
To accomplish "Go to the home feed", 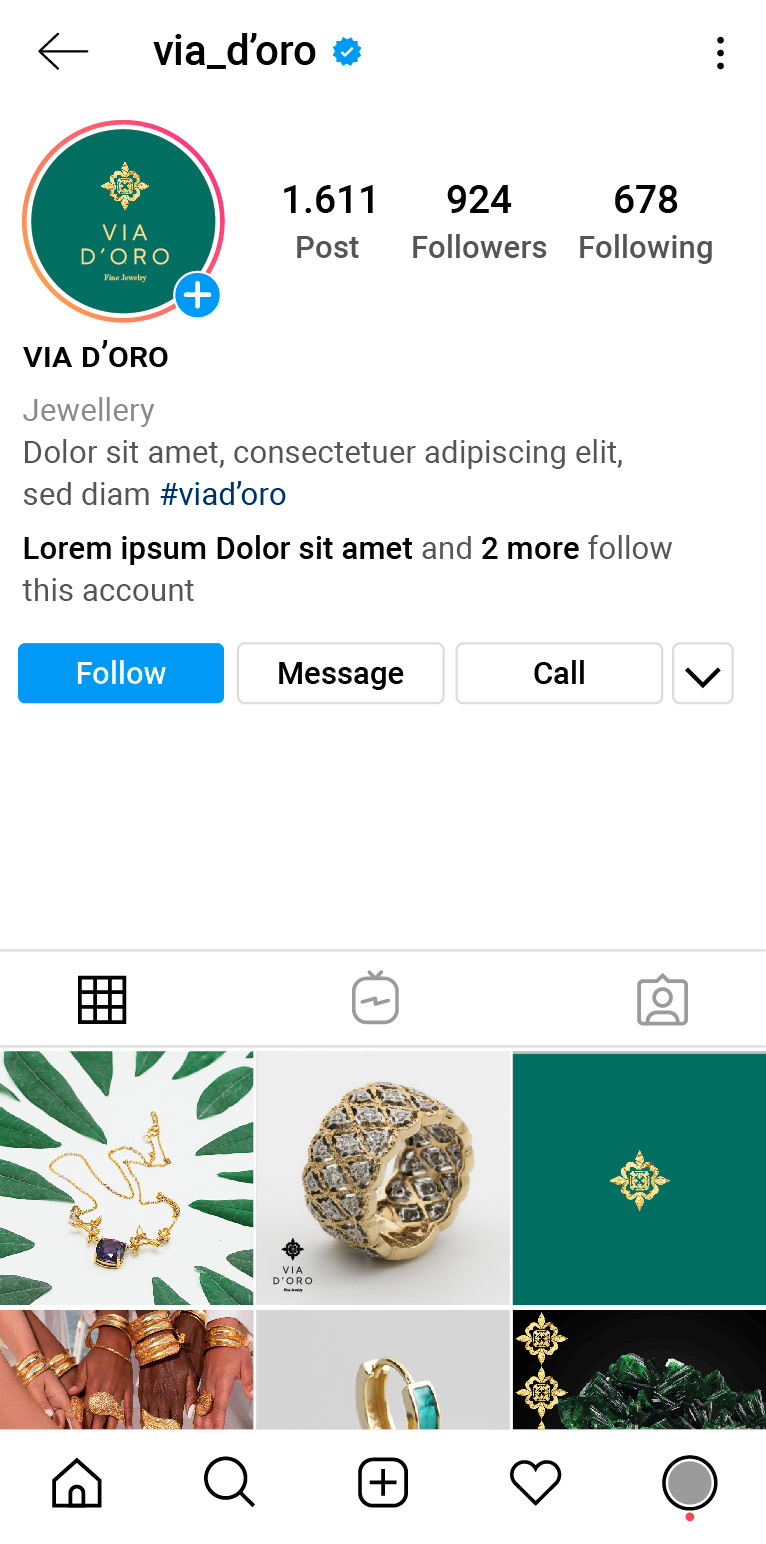I will tap(77, 1482).
